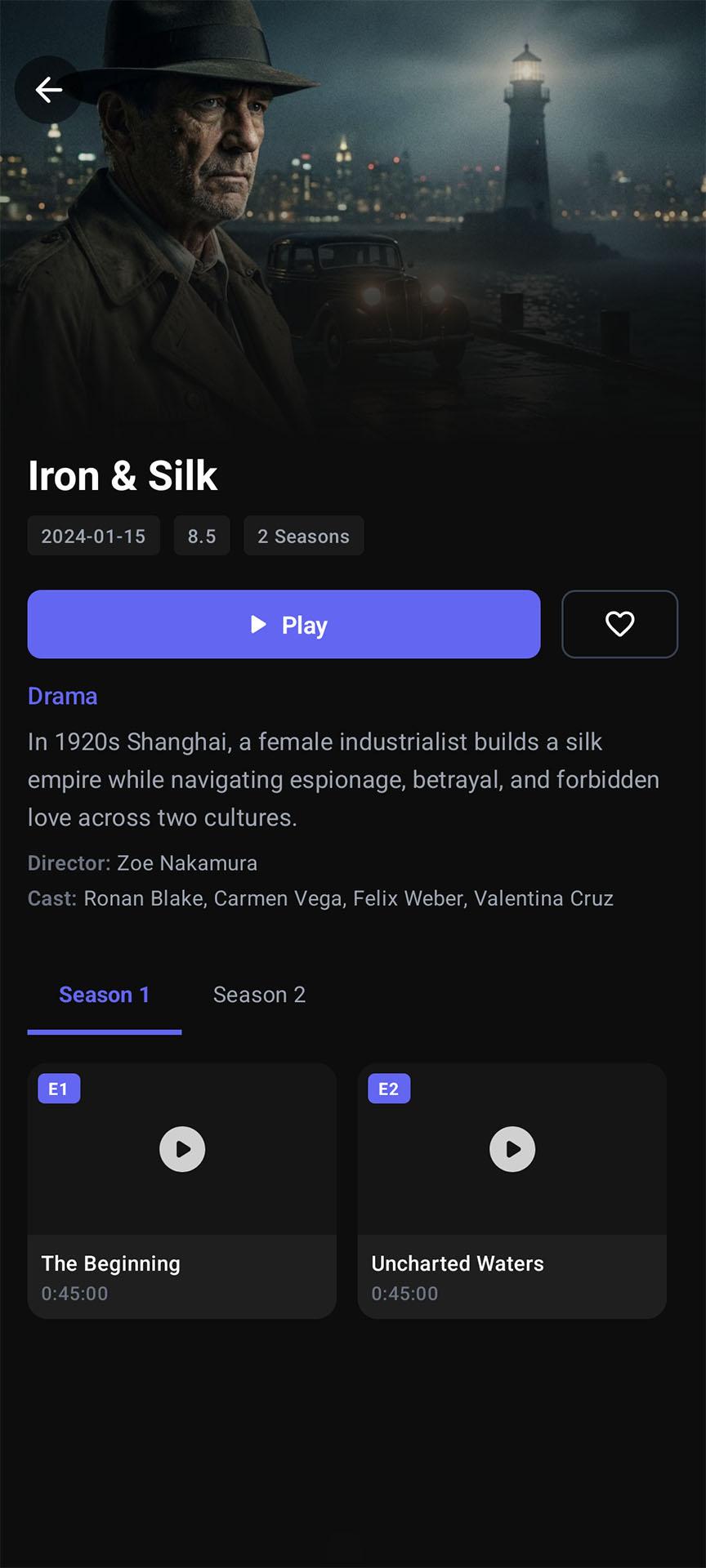Viewport: 706px width, 1568px height.
Task: Select the Season 1 tab
Action: 105,995
